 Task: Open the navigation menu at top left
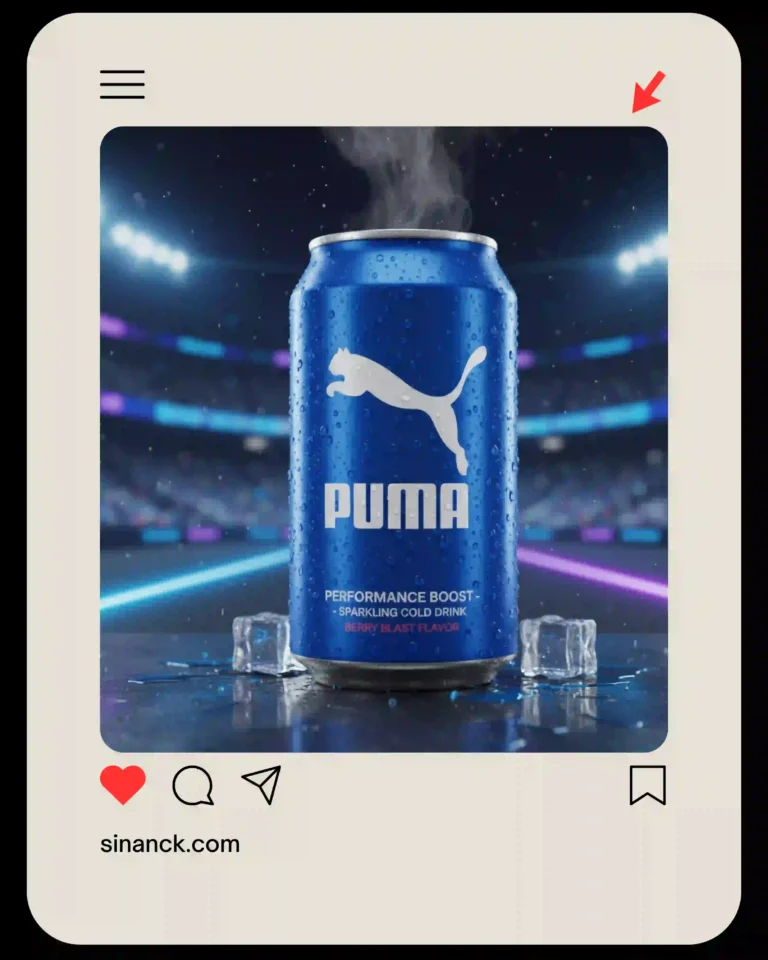click(121, 85)
